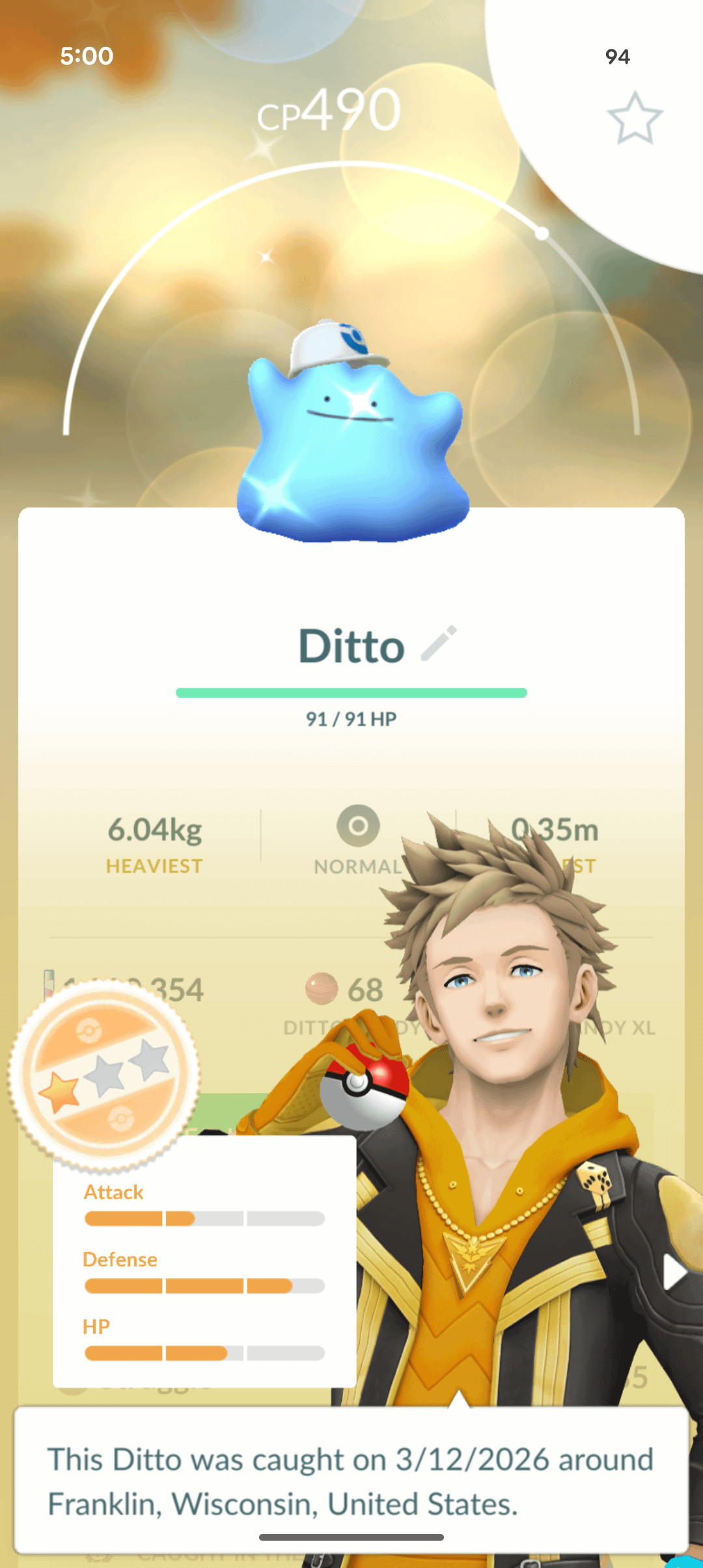Rename Ditto using the pencil icon
The image size is (703, 1568).
439,644
